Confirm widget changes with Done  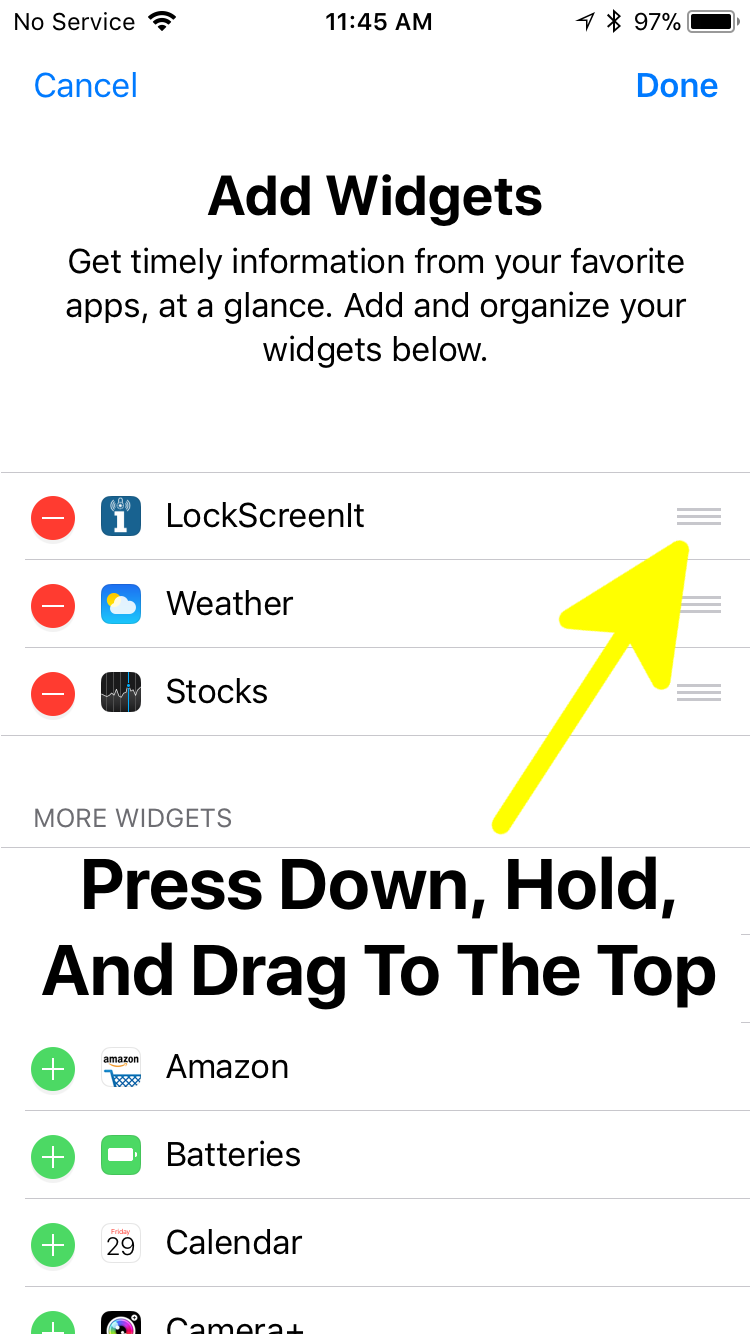677,85
